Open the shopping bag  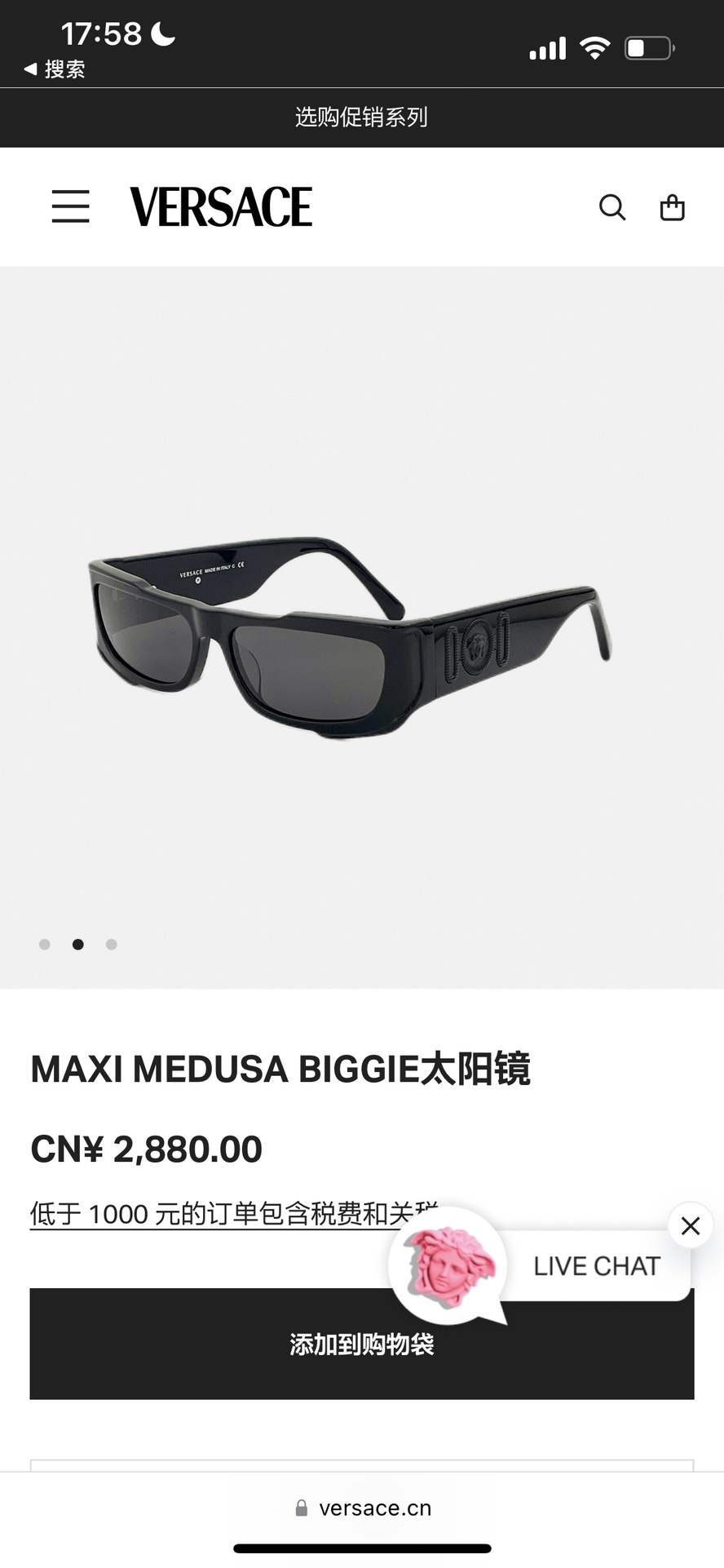tap(672, 207)
